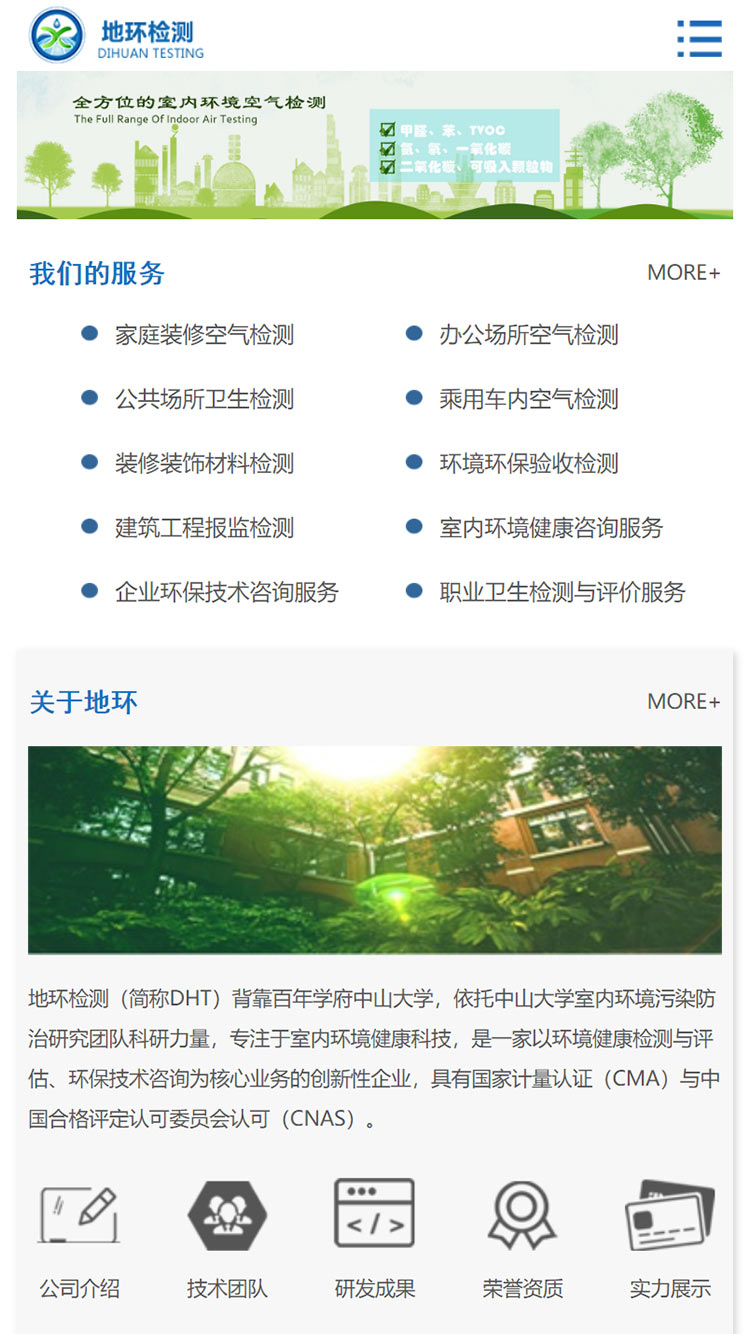750x1334 pixels.
Task: Tap MORE+ next to 我们的服务
Action: (683, 273)
